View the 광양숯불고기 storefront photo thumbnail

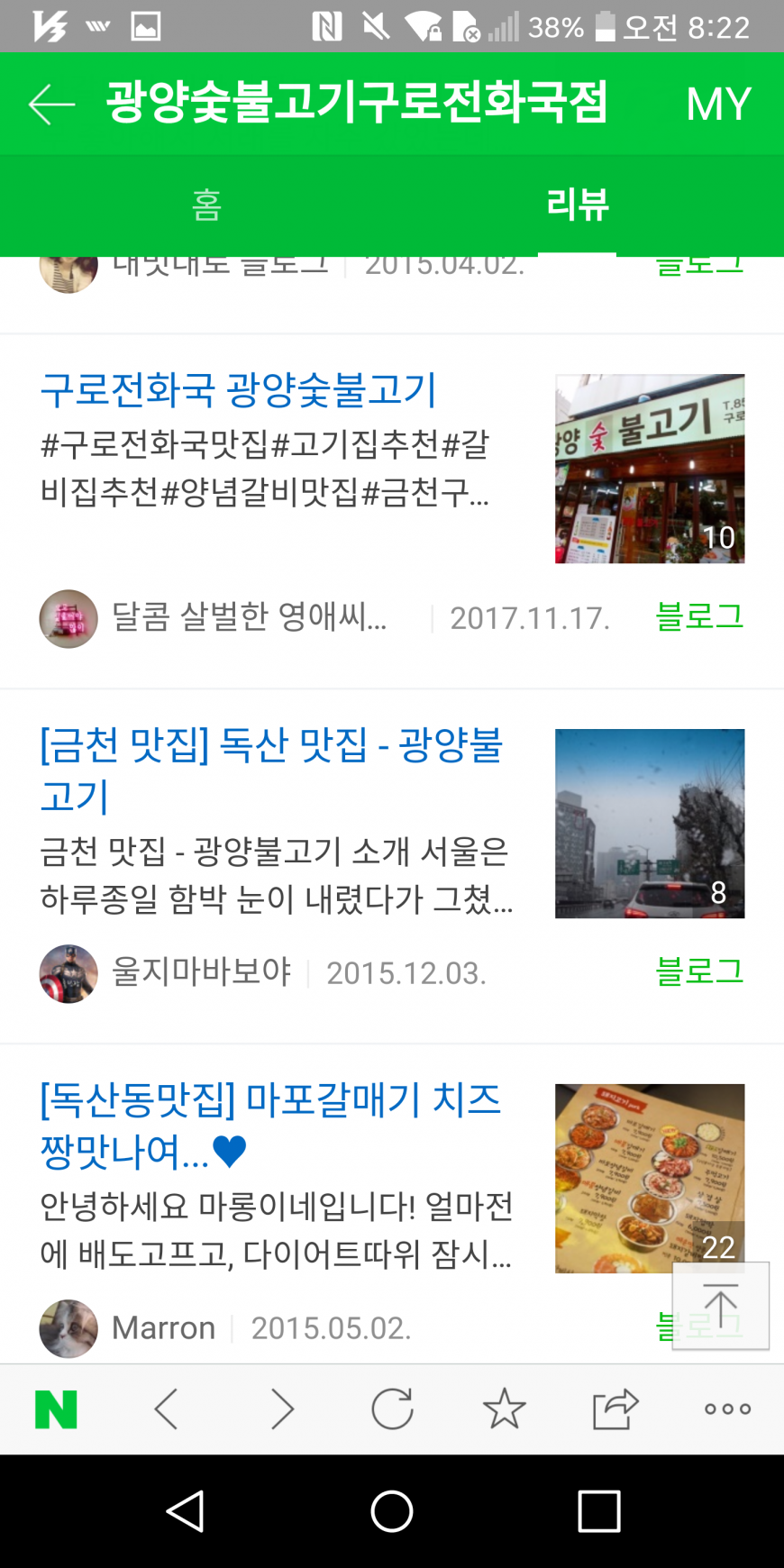coord(650,469)
